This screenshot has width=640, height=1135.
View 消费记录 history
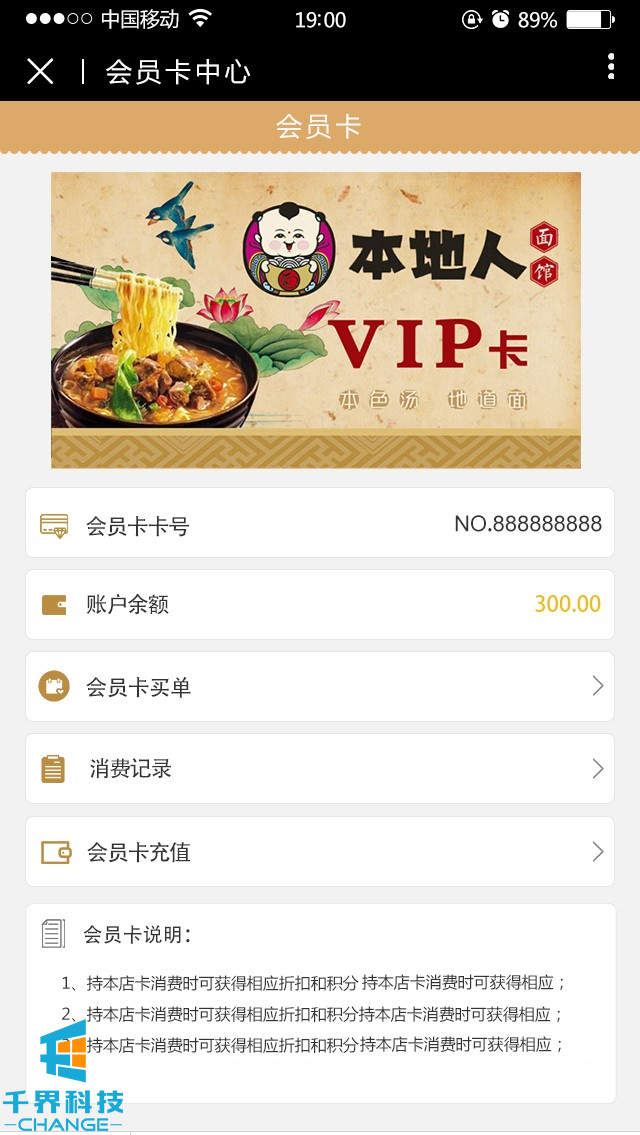tap(320, 768)
